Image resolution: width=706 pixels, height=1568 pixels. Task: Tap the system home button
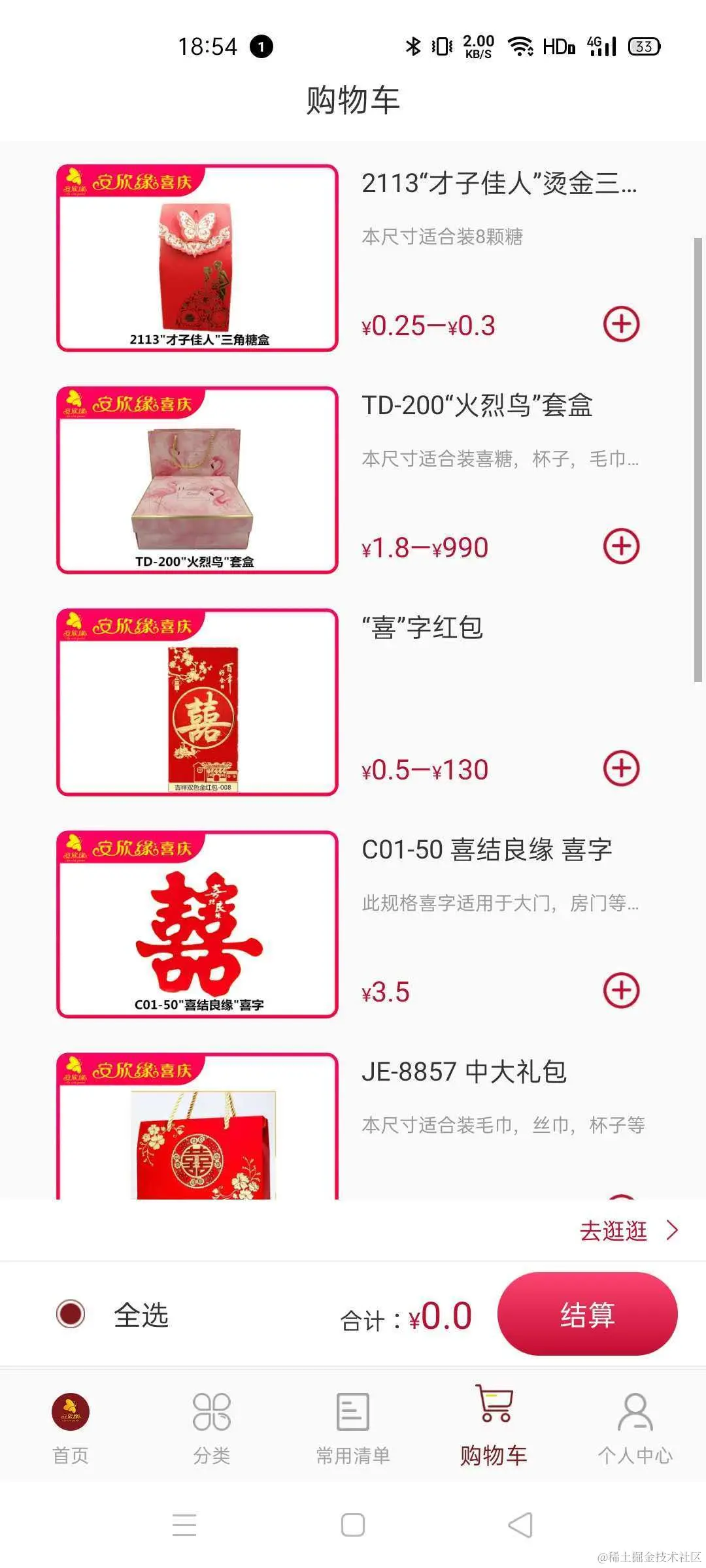(x=353, y=1525)
